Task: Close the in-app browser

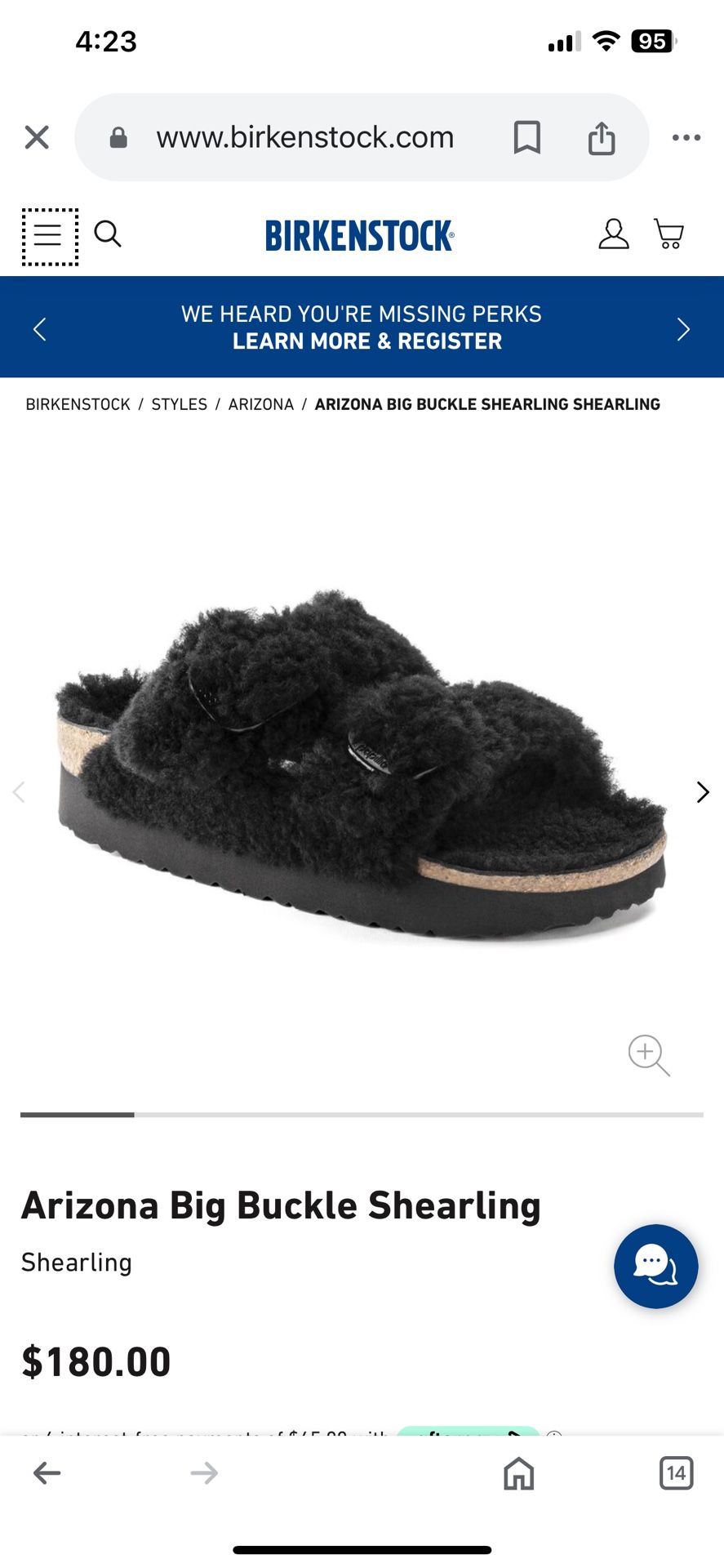Action: click(37, 137)
